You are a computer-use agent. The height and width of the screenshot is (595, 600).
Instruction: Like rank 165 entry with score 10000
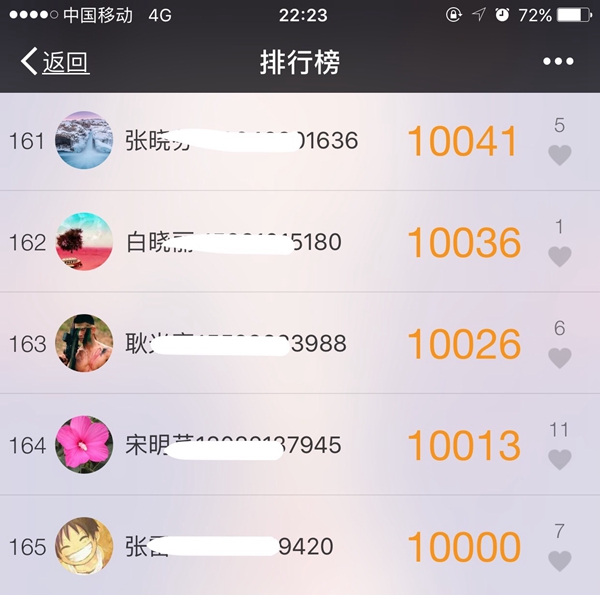tap(560, 561)
